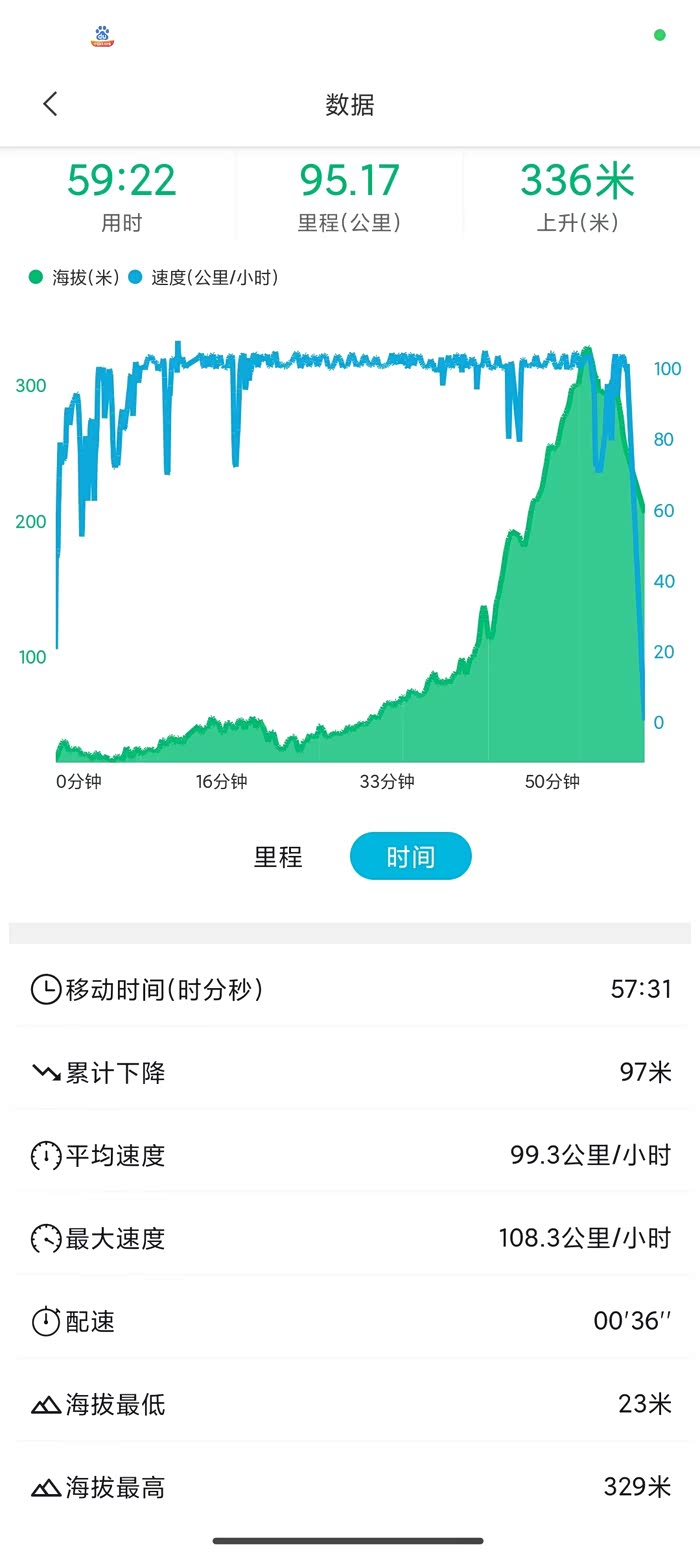Go back from the 数据 screen

click(51, 104)
